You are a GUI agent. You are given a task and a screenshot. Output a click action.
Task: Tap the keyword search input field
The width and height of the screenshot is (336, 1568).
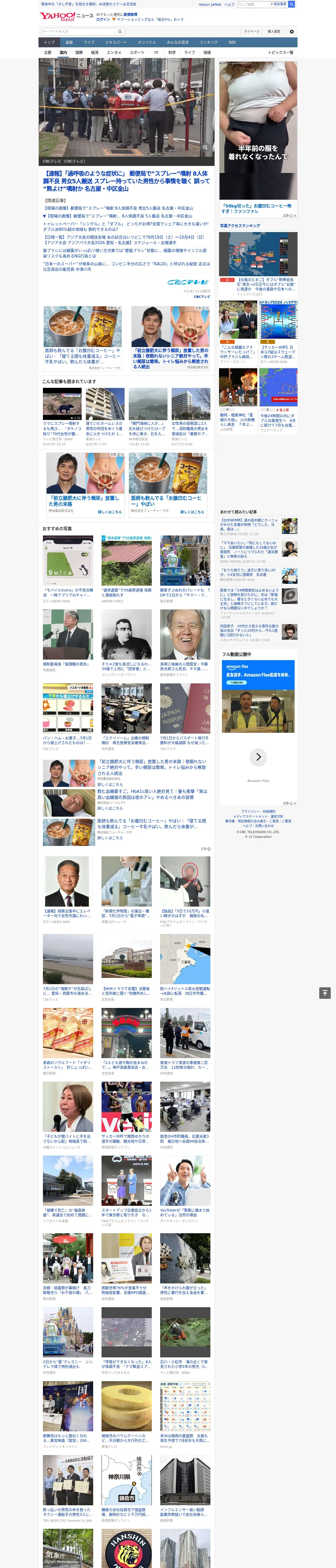point(78,31)
